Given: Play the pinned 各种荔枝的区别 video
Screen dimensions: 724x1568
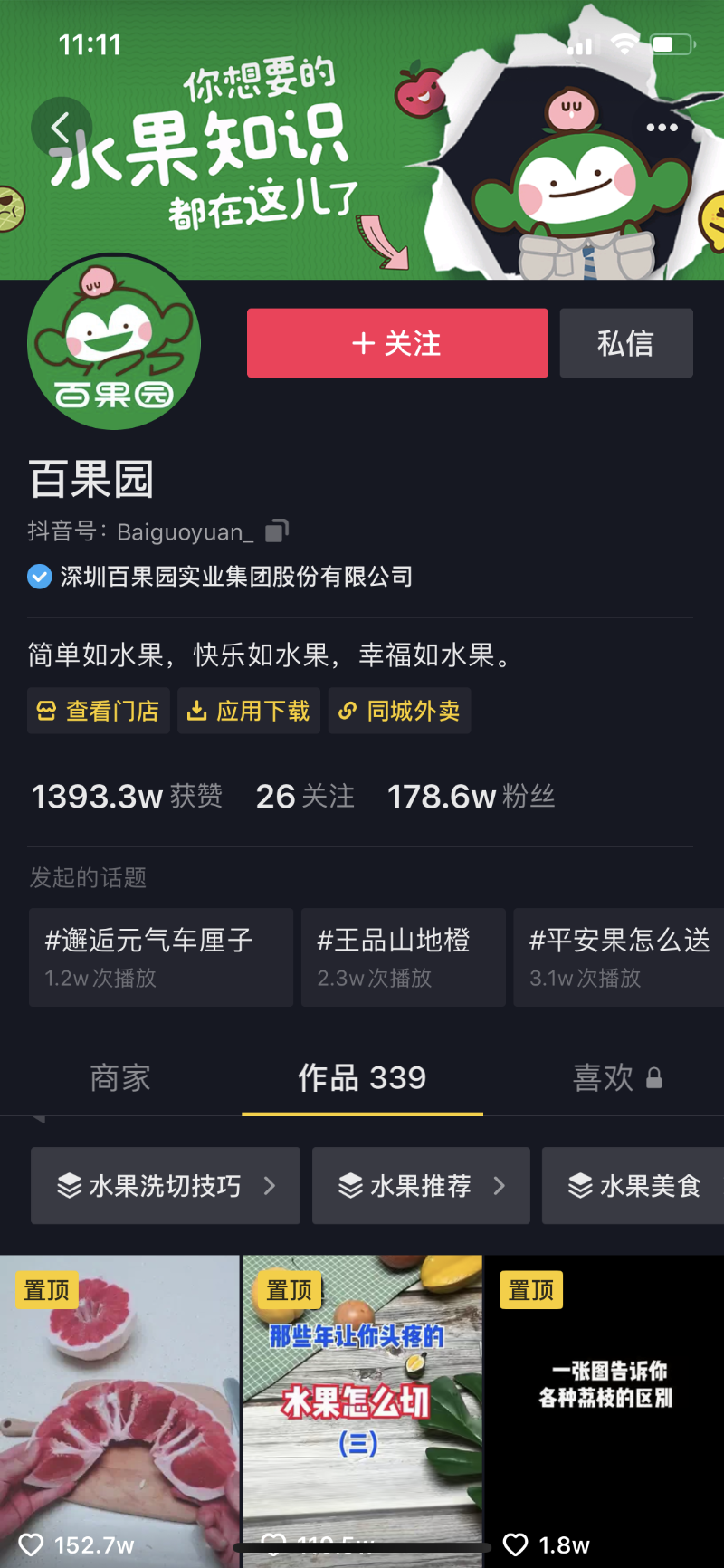Looking at the screenshot, I should pos(605,1412).
